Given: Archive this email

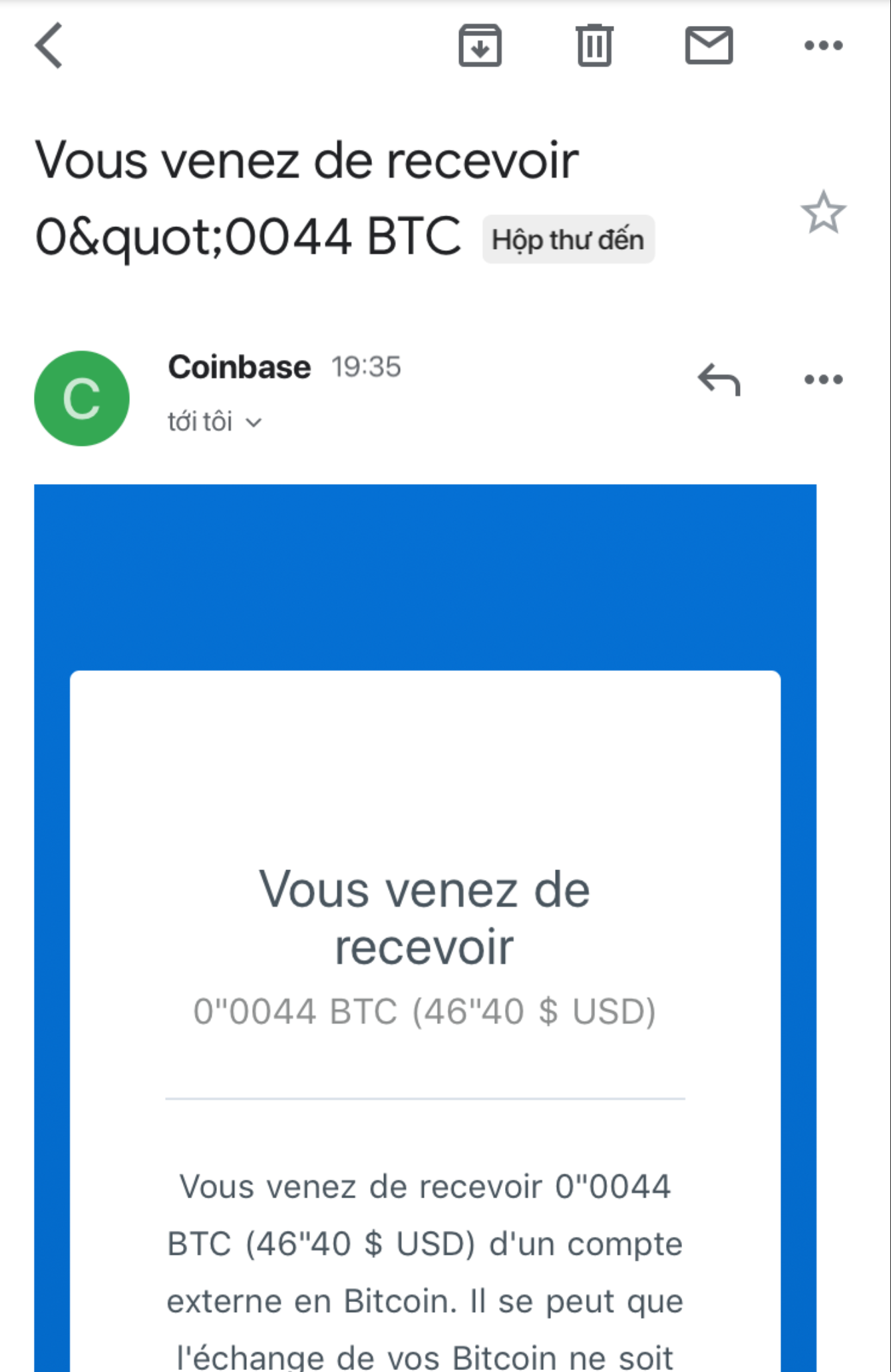Looking at the screenshot, I should [x=480, y=45].
